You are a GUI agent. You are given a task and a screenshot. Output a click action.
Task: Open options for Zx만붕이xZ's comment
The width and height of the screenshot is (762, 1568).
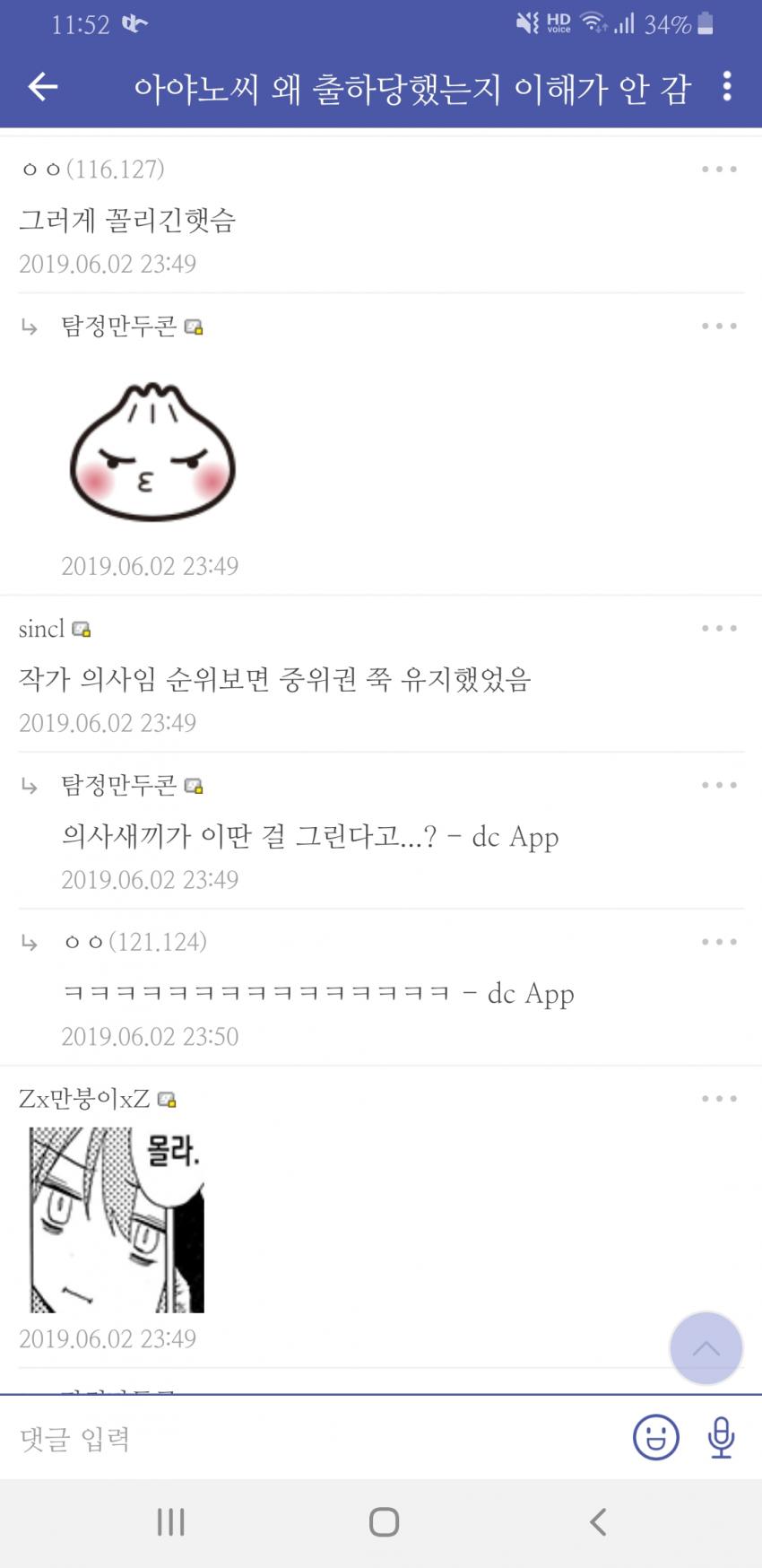719,1099
